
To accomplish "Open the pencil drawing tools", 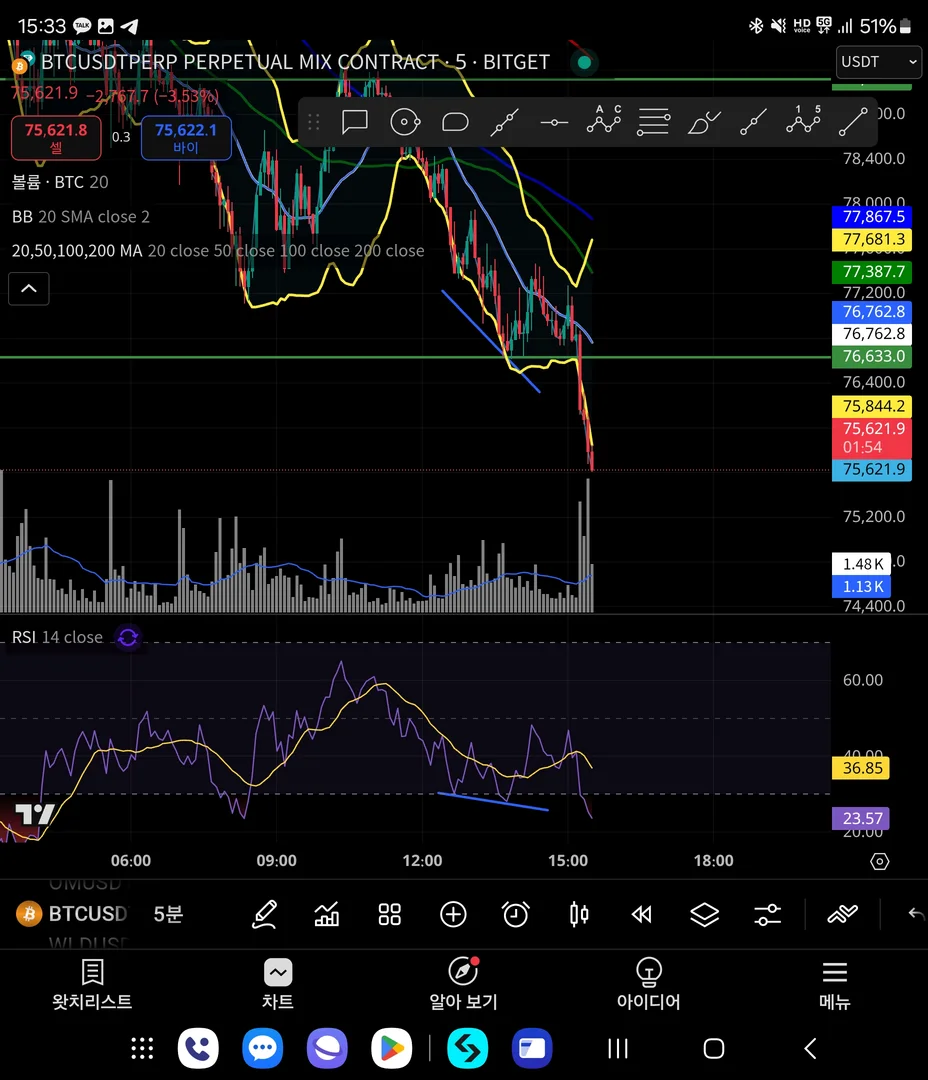I will [264, 914].
